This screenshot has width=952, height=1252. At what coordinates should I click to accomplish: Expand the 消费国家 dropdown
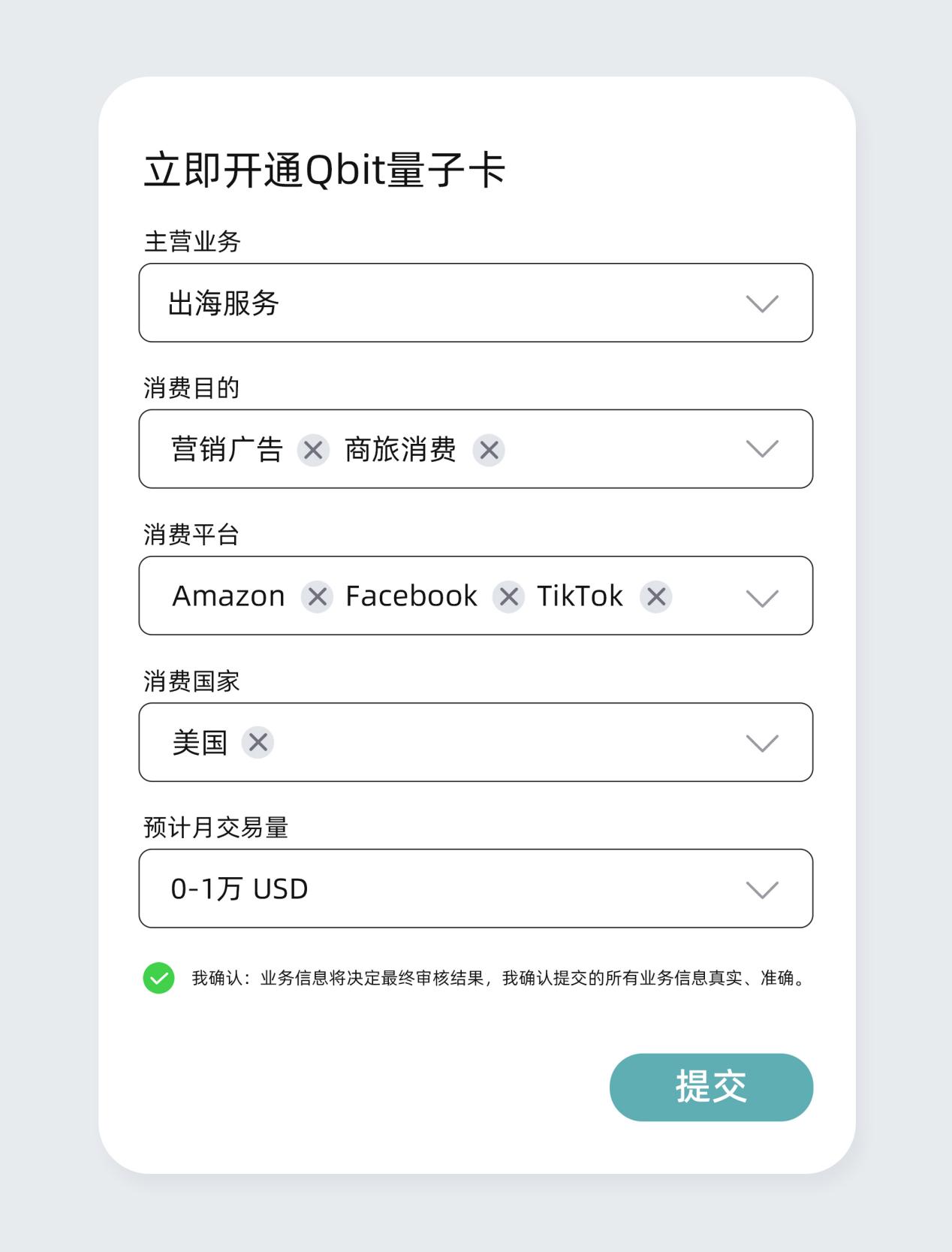763,744
